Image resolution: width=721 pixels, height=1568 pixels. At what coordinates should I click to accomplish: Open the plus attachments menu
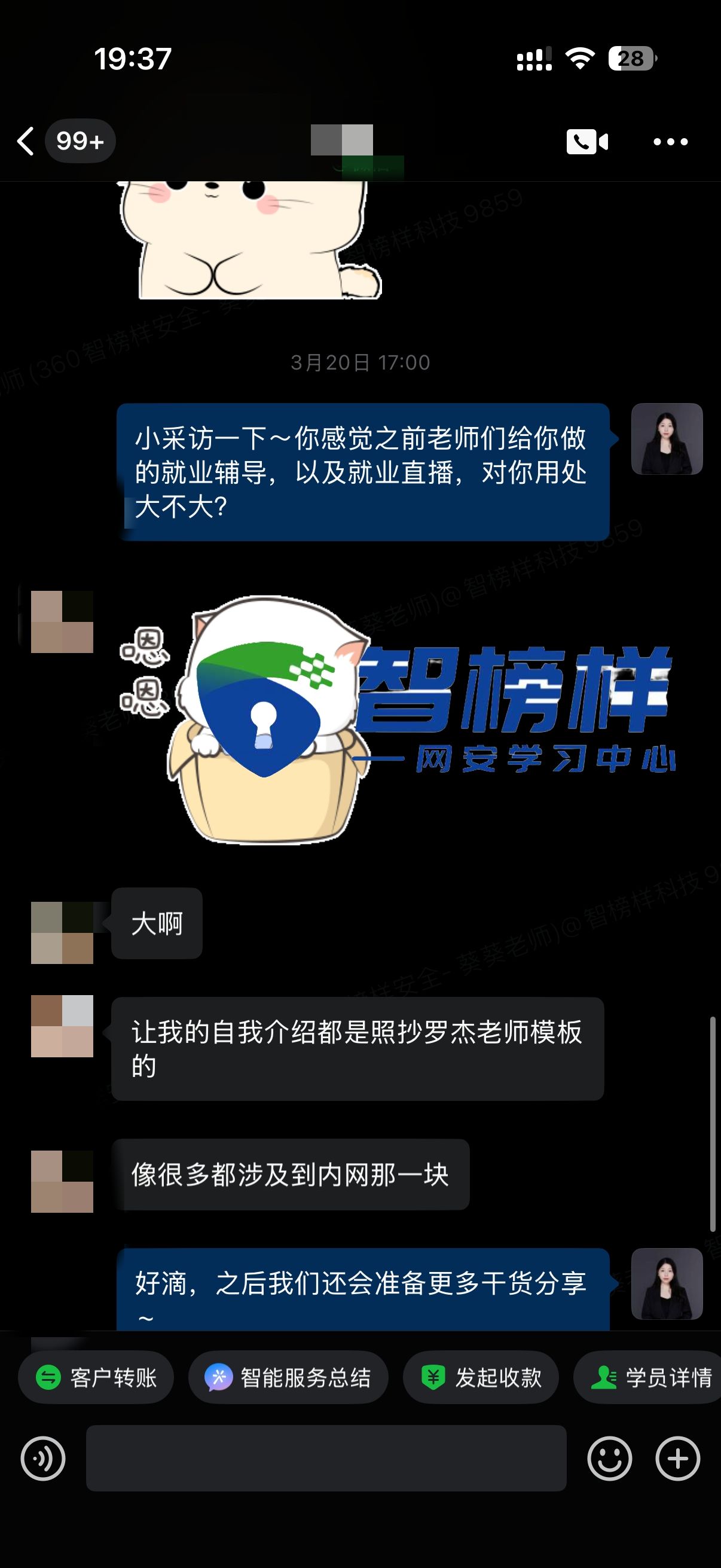coord(678,1459)
